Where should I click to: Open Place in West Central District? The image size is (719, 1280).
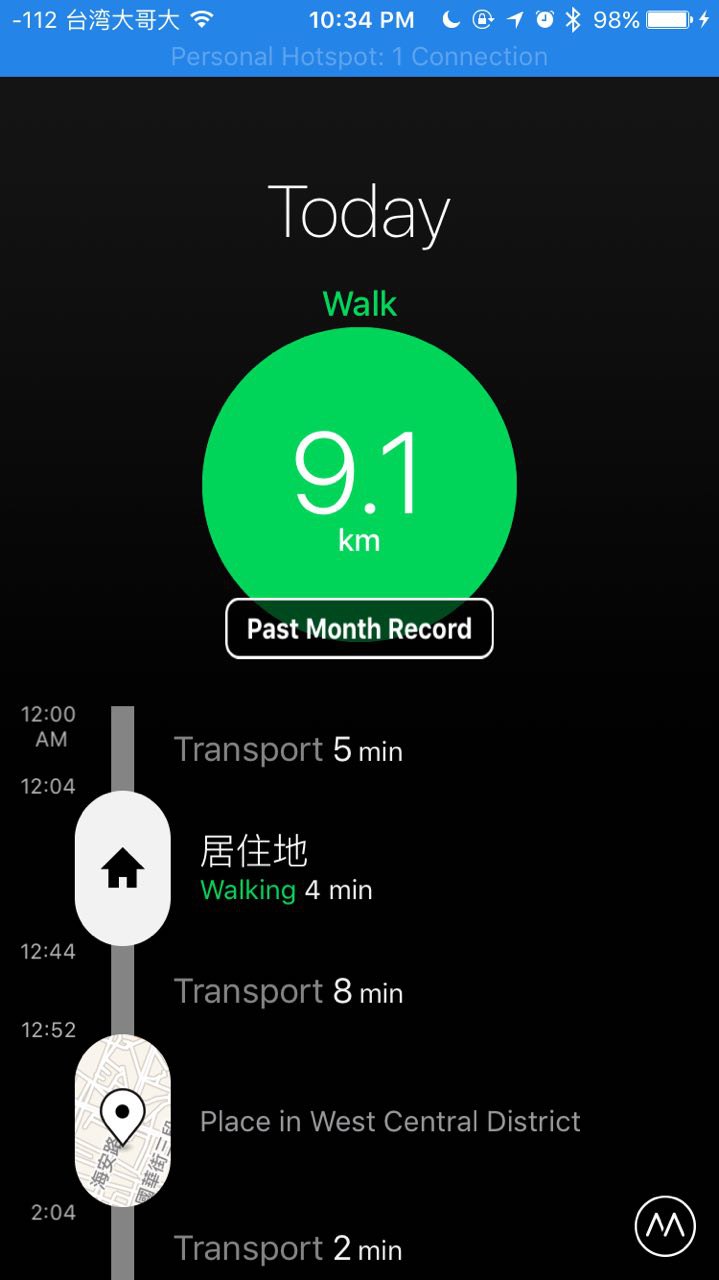pos(390,1121)
